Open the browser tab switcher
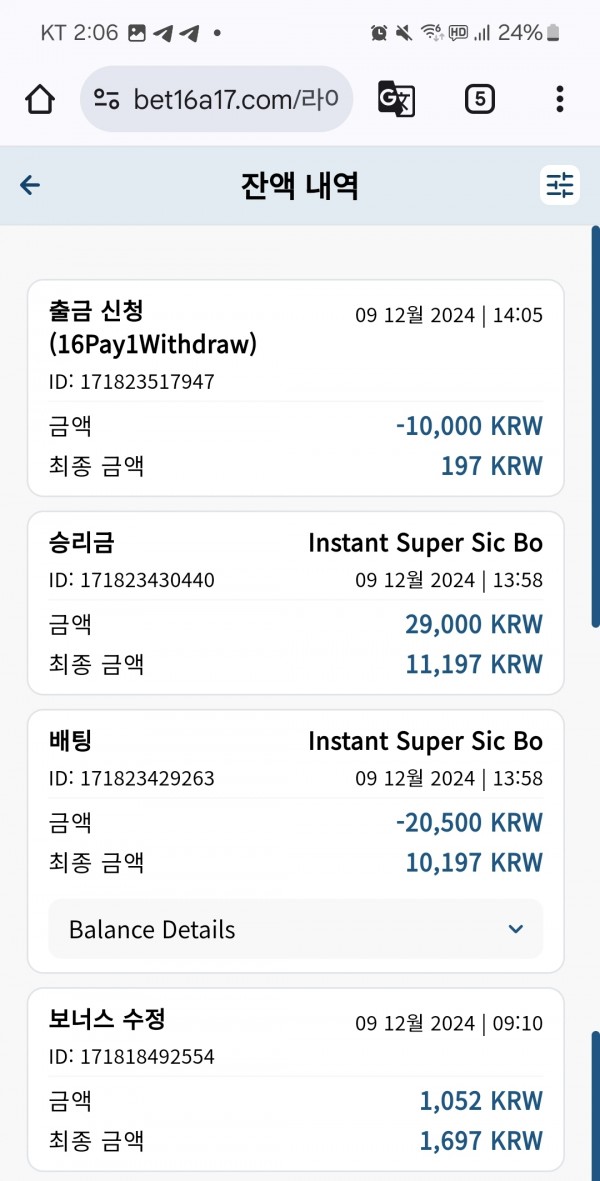This screenshot has width=600, height=1181. coord(480,99)
